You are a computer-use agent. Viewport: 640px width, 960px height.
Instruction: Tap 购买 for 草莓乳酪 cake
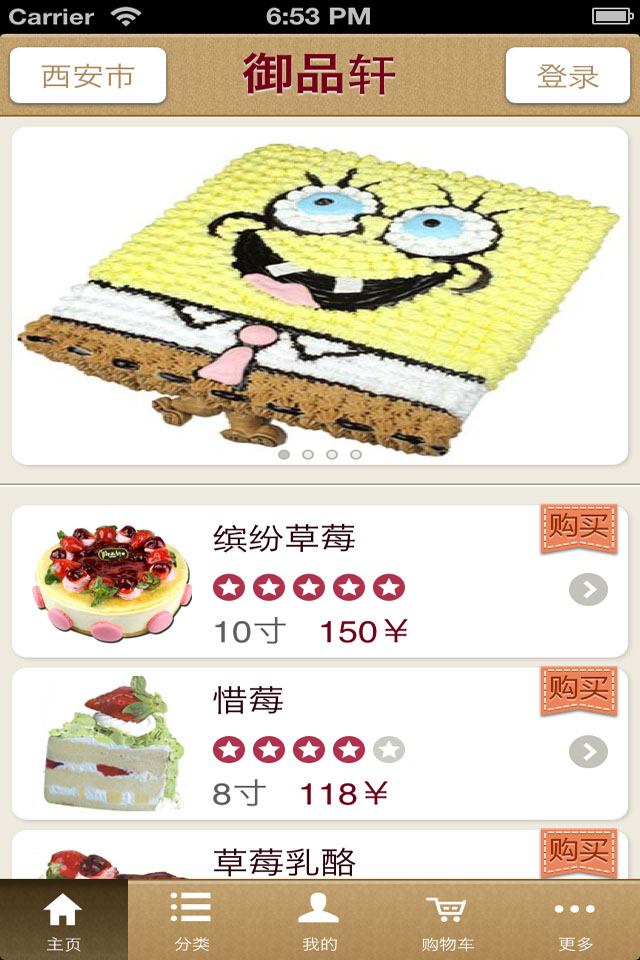coord(579,852)
